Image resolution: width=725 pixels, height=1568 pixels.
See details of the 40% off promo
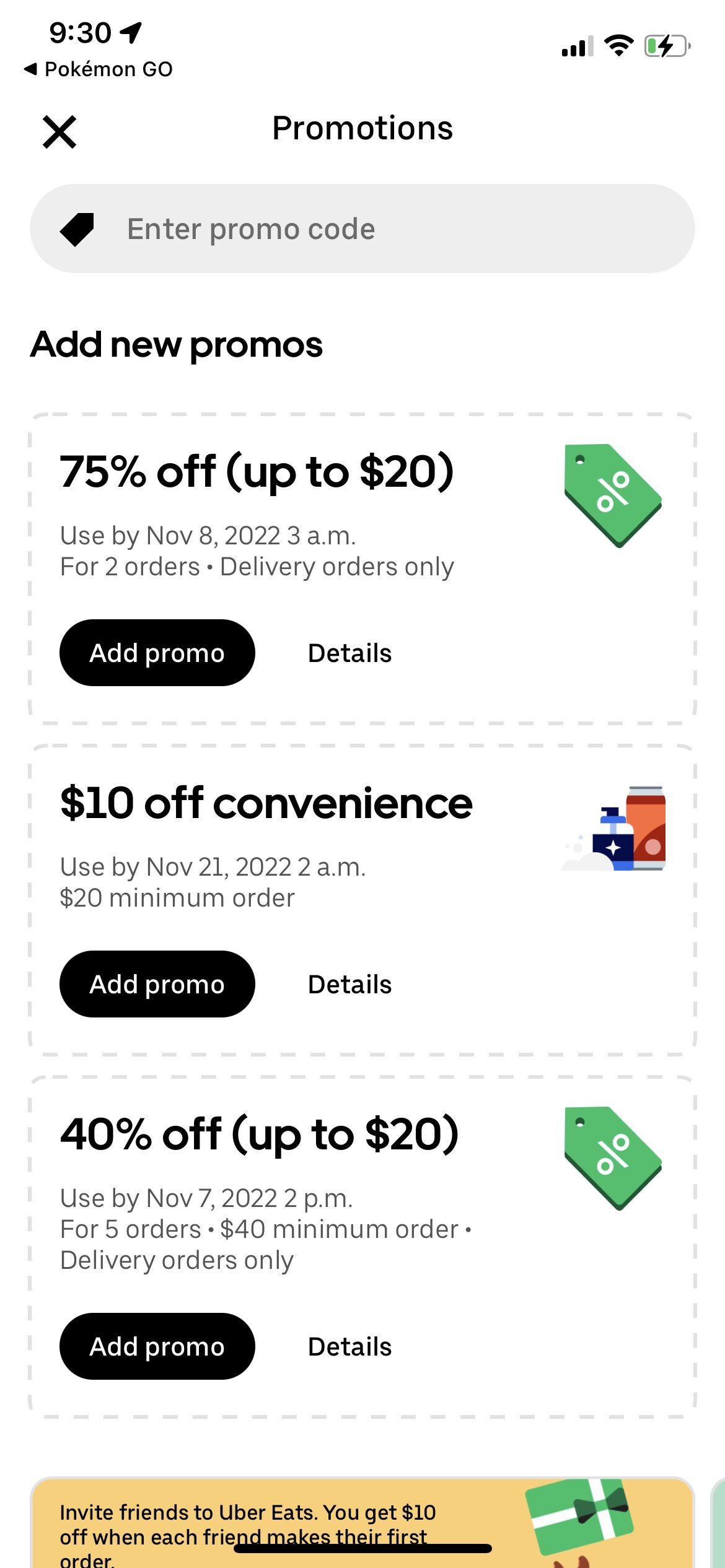click(x=349, y=1347)
